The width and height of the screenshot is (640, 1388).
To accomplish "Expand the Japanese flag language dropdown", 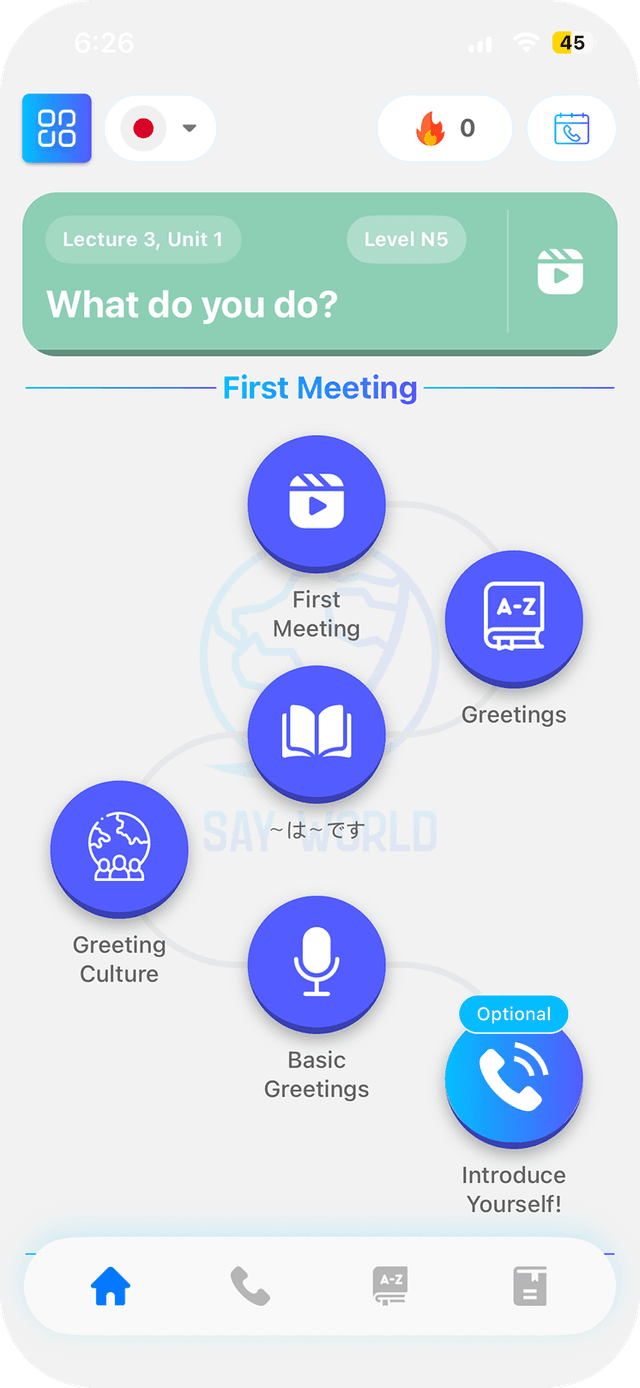I will pyautogui.click(x=160, y=129).
